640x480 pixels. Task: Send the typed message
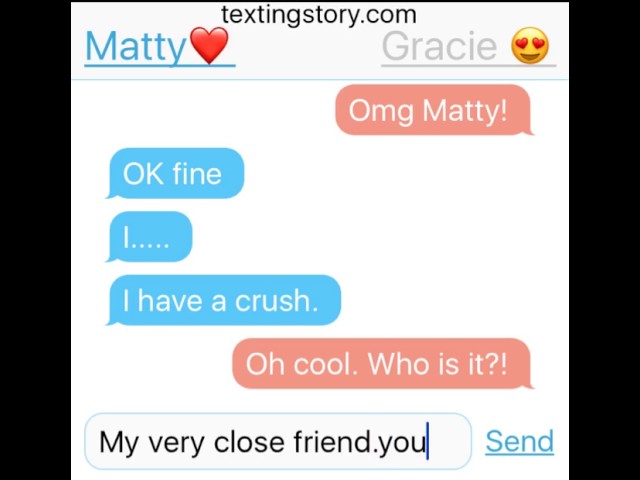[519, 441]
